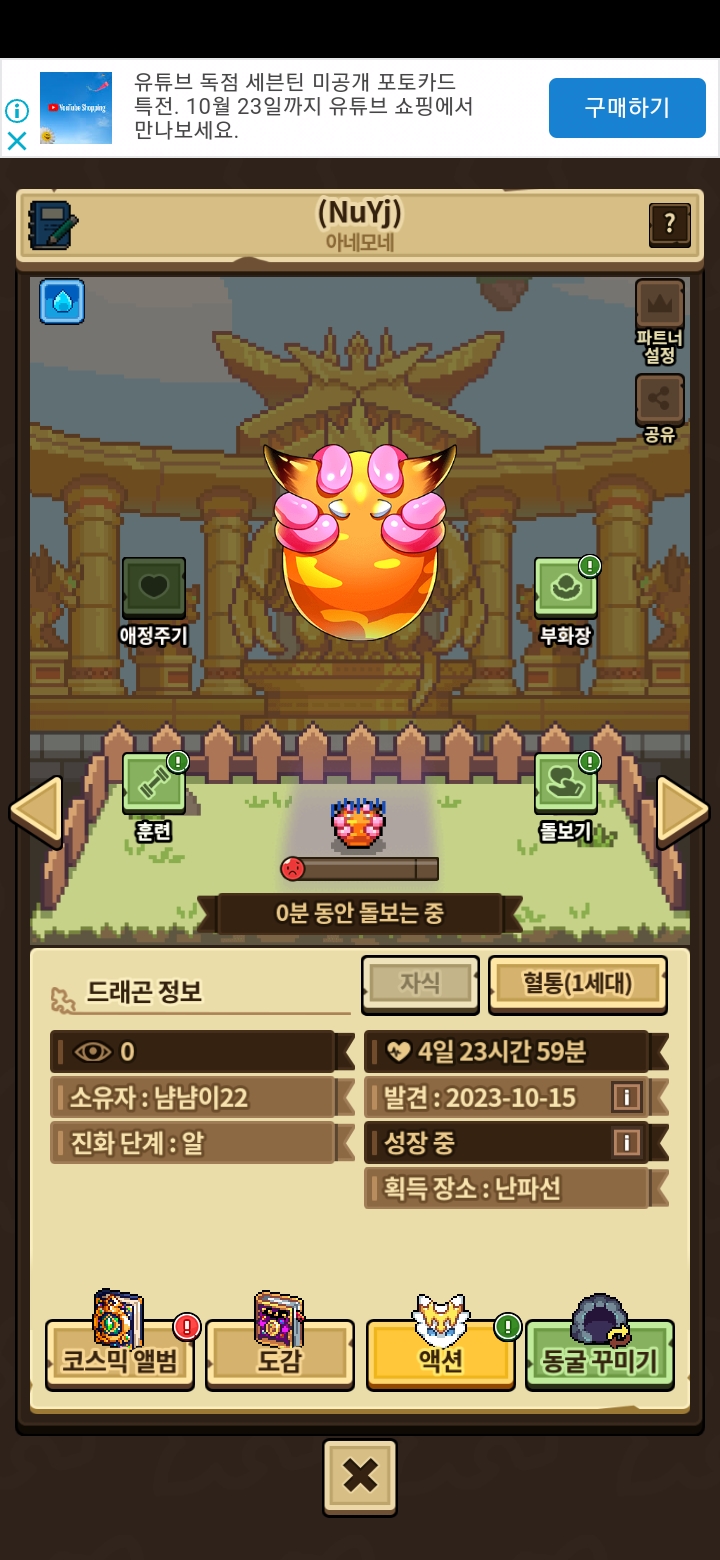The image size is (720, 1560).
Task: Show info next to 성장 중
Action: (x=626, y=1142)
